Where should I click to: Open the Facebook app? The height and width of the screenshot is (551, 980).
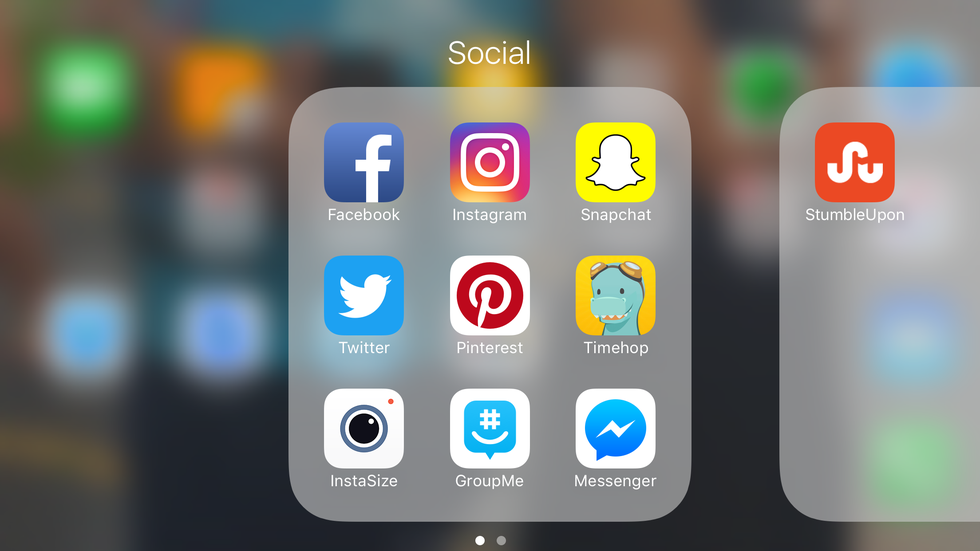[364, 163]
